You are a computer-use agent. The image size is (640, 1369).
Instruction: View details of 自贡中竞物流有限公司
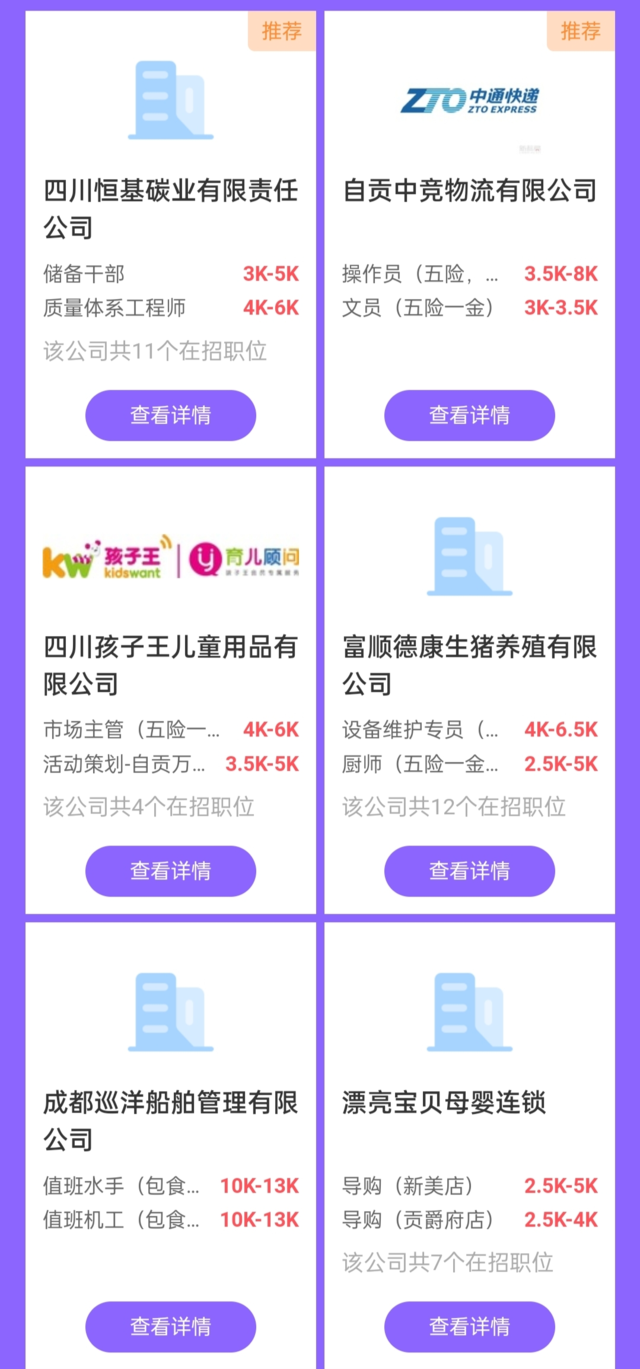coord(469,415)
